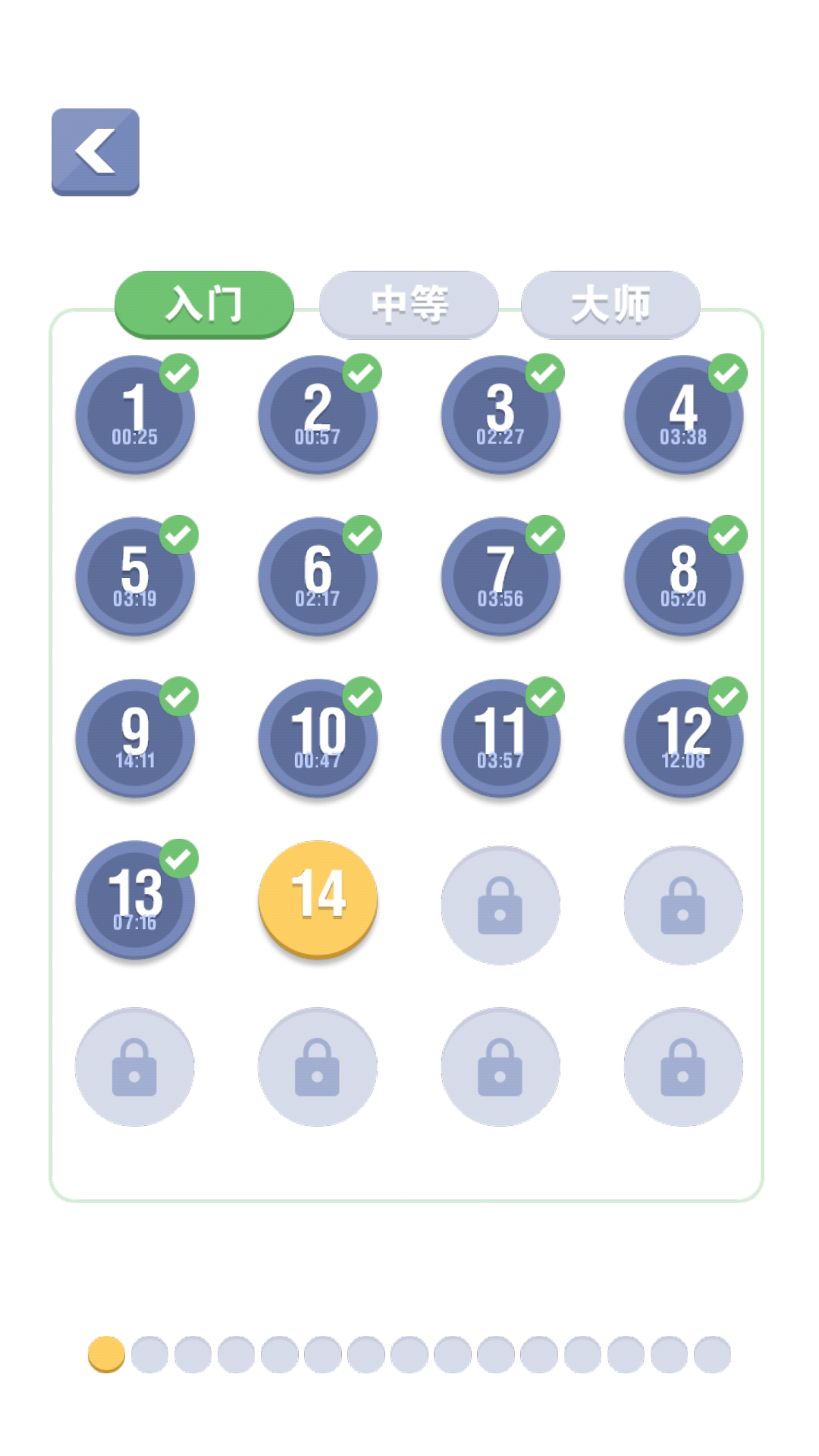Screen dimensions: 819x1456
Task: Open level 11 with time 03:57
Action: (x=500, y=738)
